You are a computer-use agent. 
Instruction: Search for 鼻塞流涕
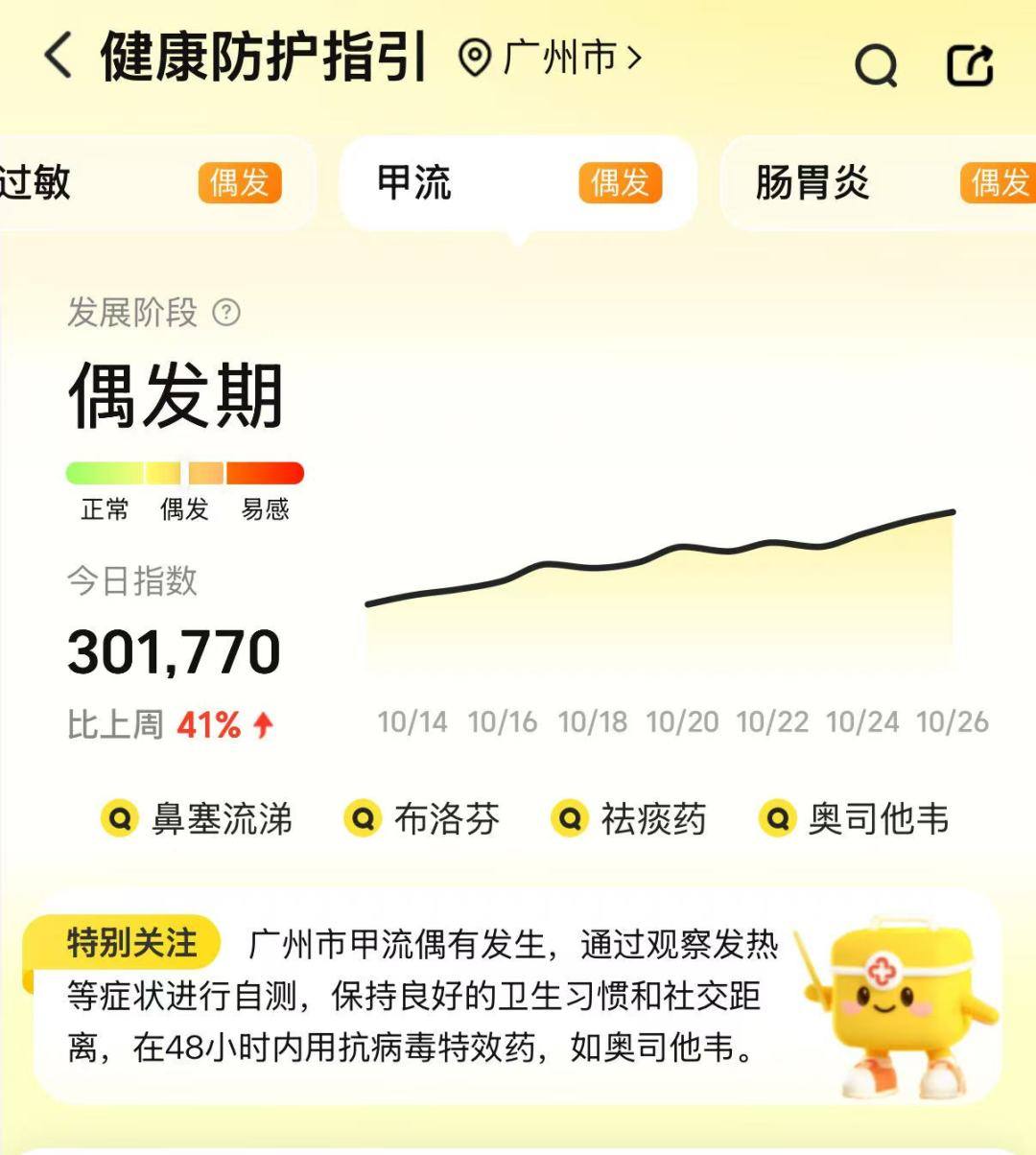tap(198, 819)
